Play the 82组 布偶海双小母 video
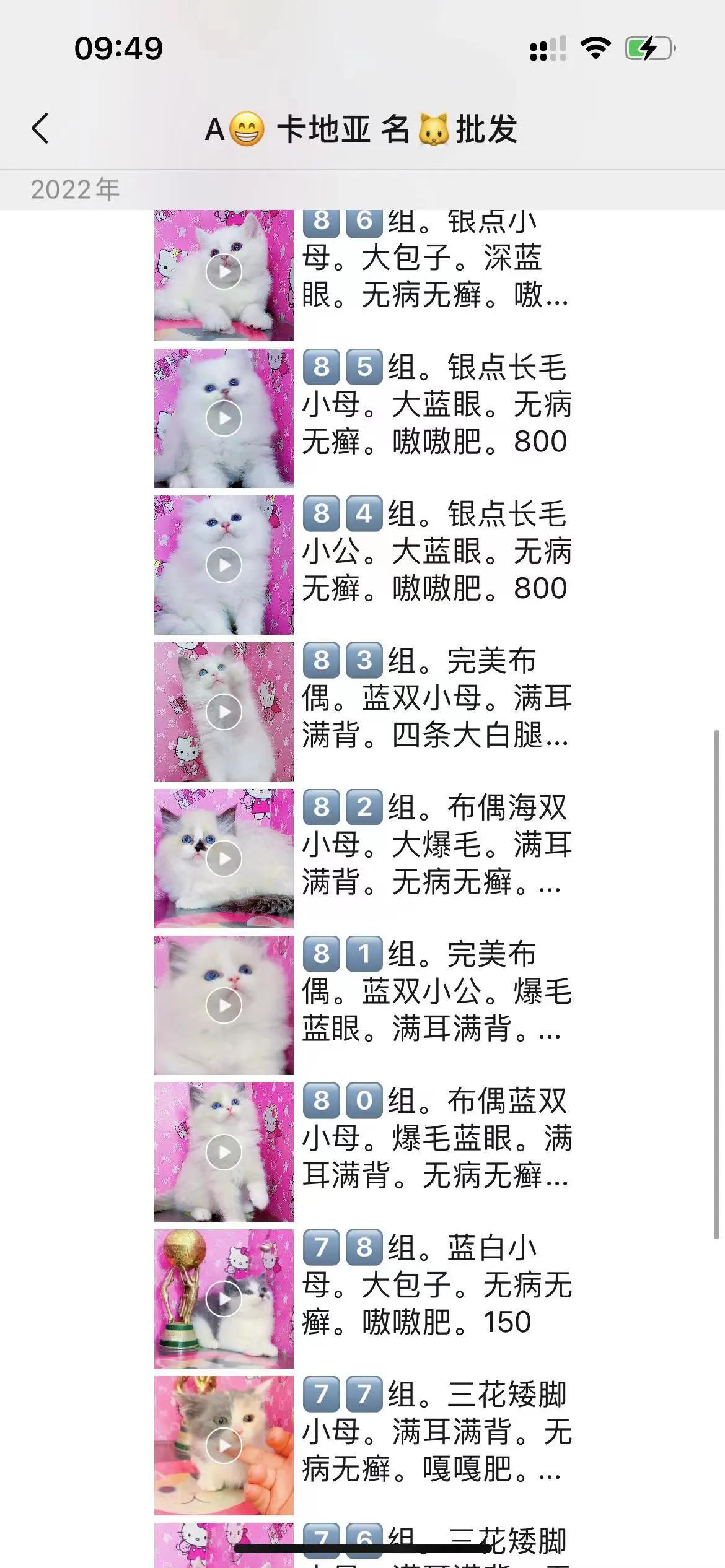 223,858
